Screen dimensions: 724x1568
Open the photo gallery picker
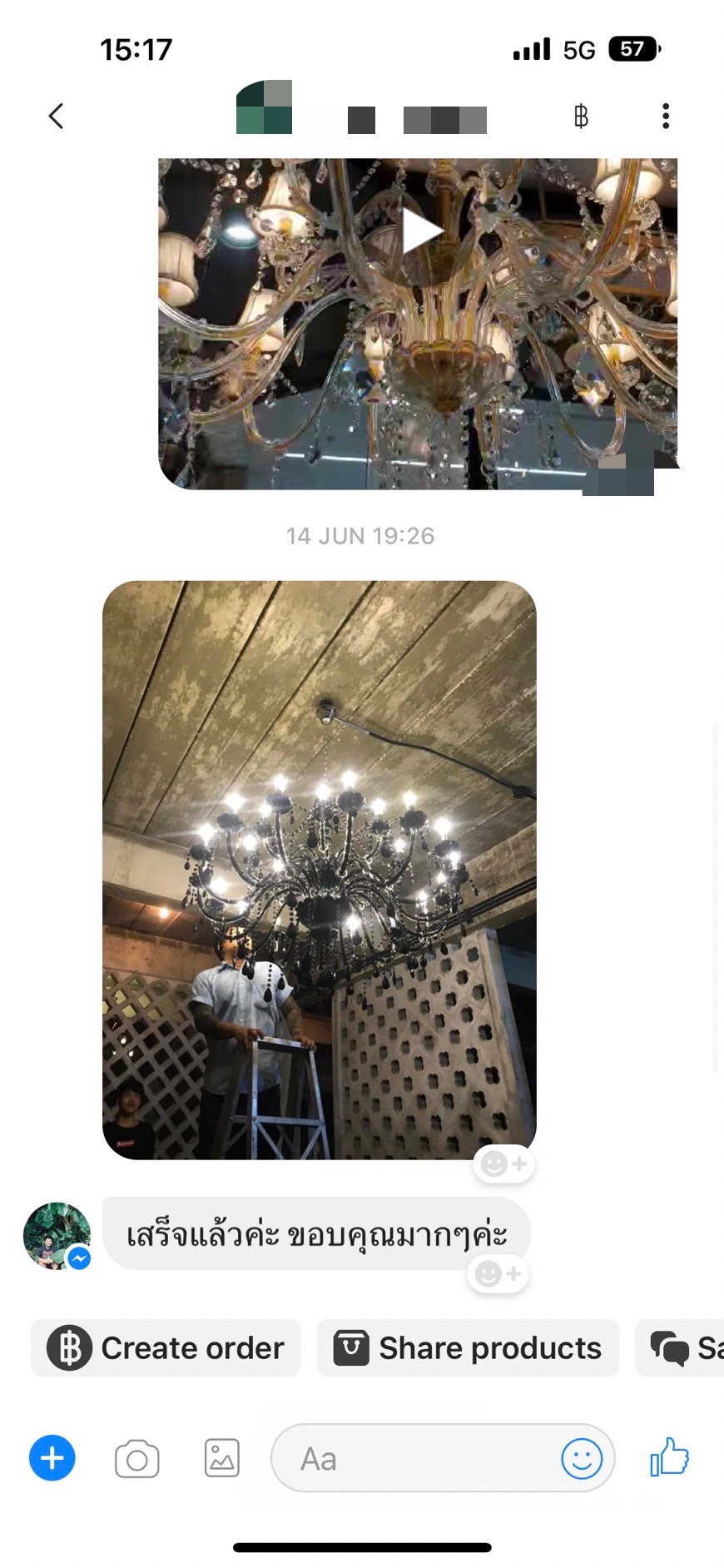[222, 1458]
